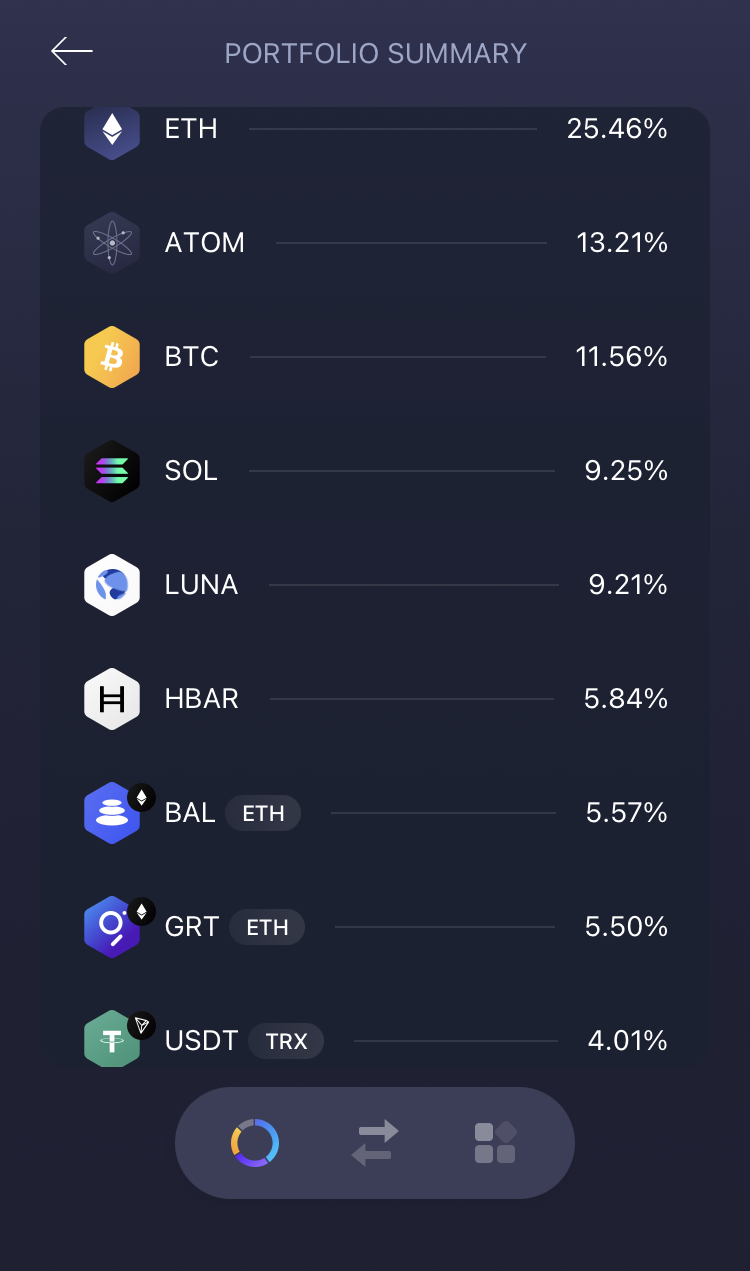Open BTC holdings row
This screenshot has width=750, height=1271.
point(375,357)
